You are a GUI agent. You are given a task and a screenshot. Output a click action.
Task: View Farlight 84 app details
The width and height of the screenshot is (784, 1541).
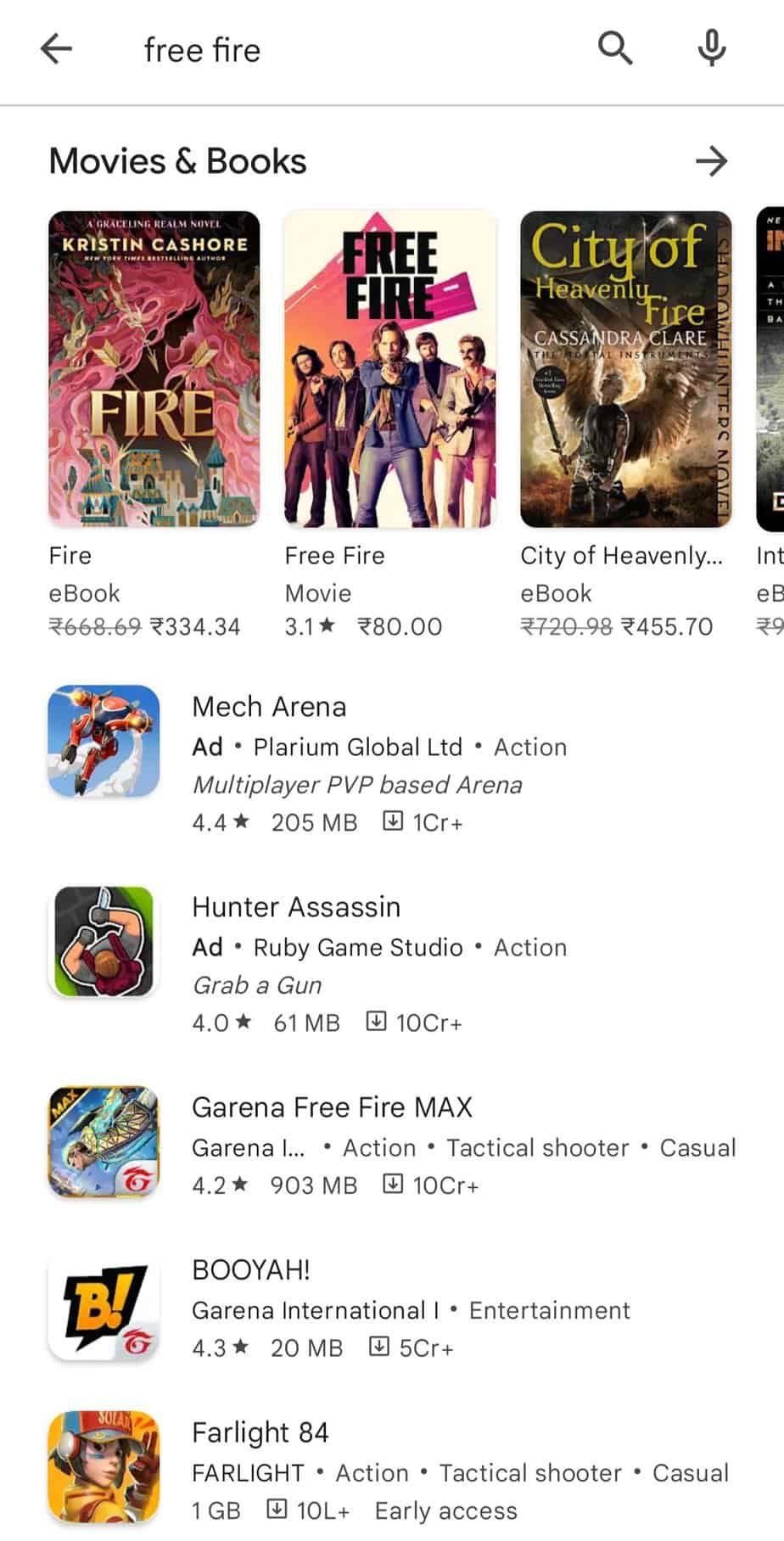point(392,1471)
